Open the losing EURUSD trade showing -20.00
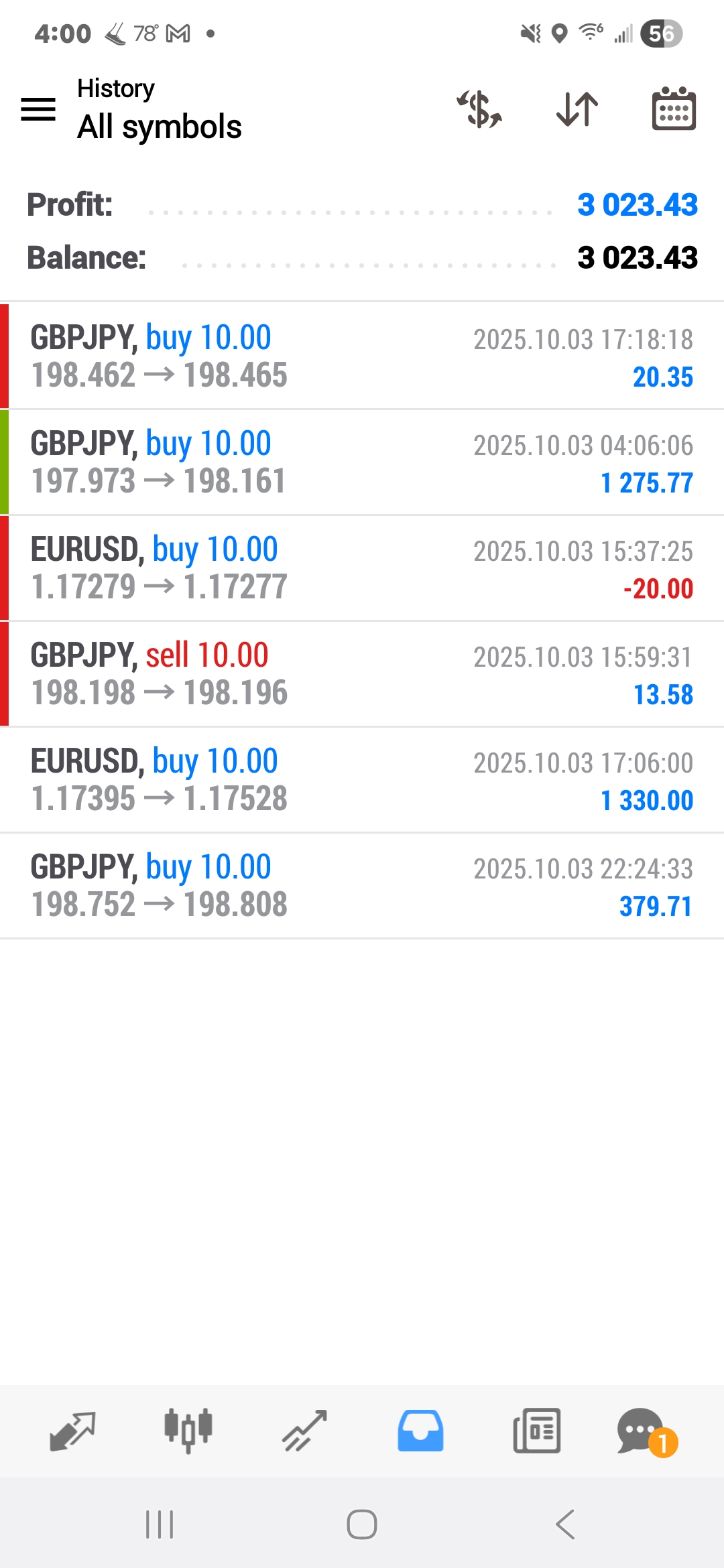724x1568 pixels. pyautogui.click(x=362, y=568)
